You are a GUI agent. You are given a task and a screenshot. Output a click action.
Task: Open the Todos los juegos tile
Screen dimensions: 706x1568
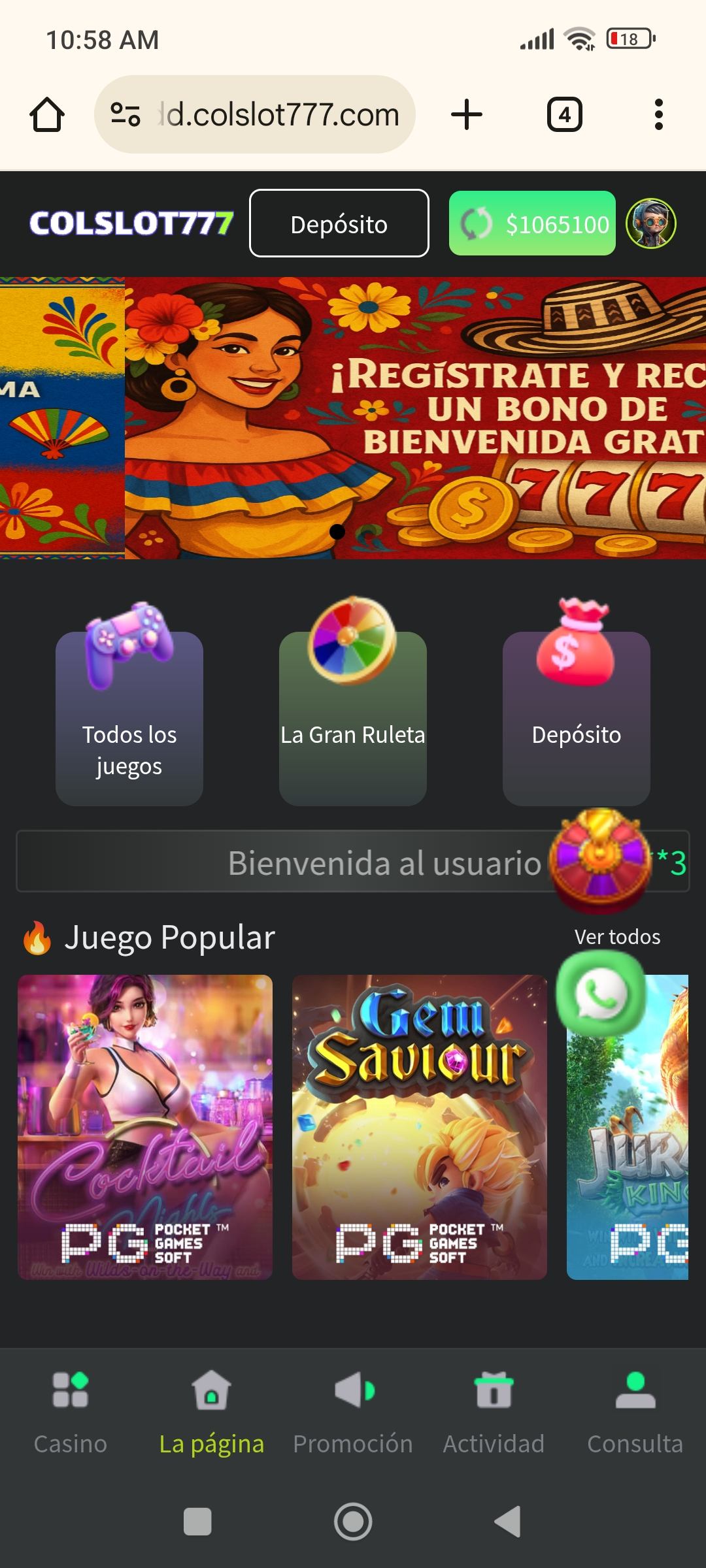tap(129, 719)
